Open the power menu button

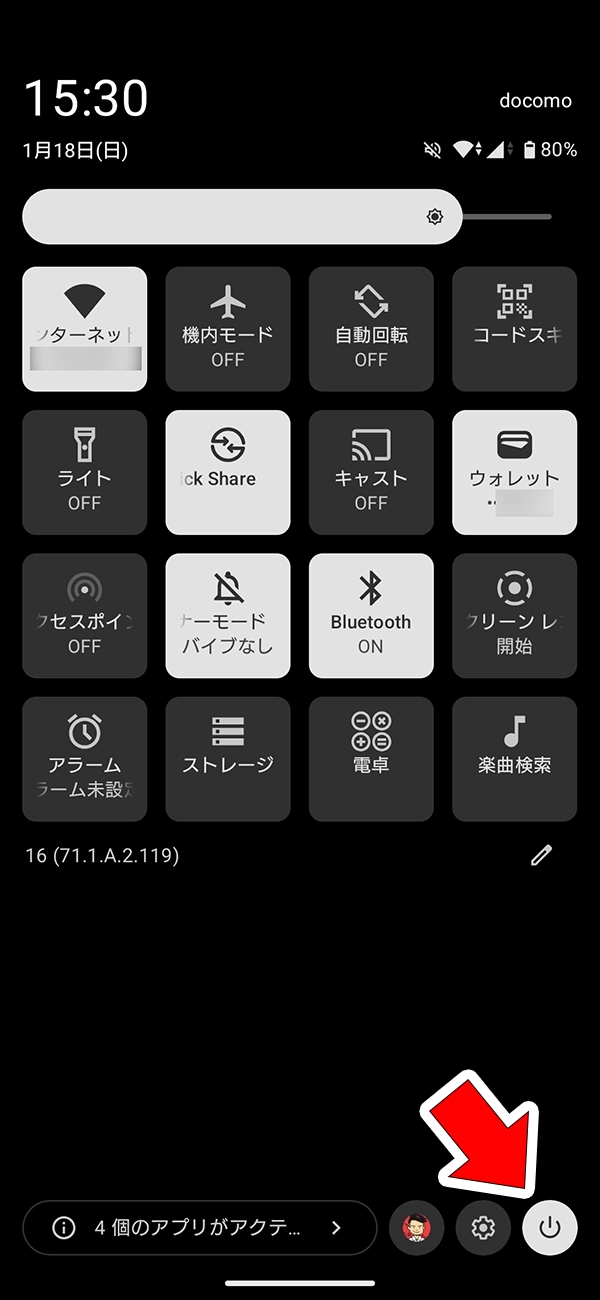pos(550,1227)
